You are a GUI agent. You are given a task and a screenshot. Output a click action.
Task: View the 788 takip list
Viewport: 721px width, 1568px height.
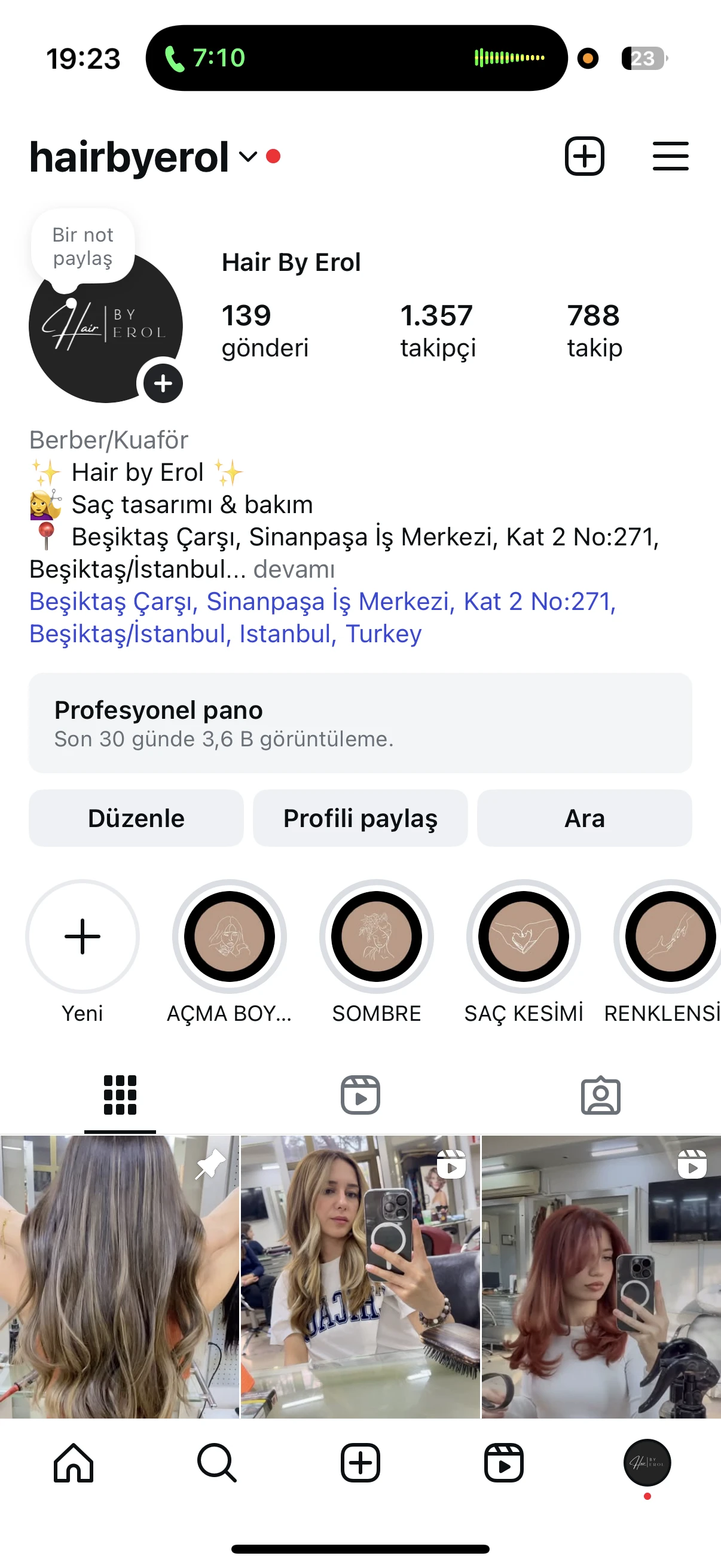click(x=594, y=331)
